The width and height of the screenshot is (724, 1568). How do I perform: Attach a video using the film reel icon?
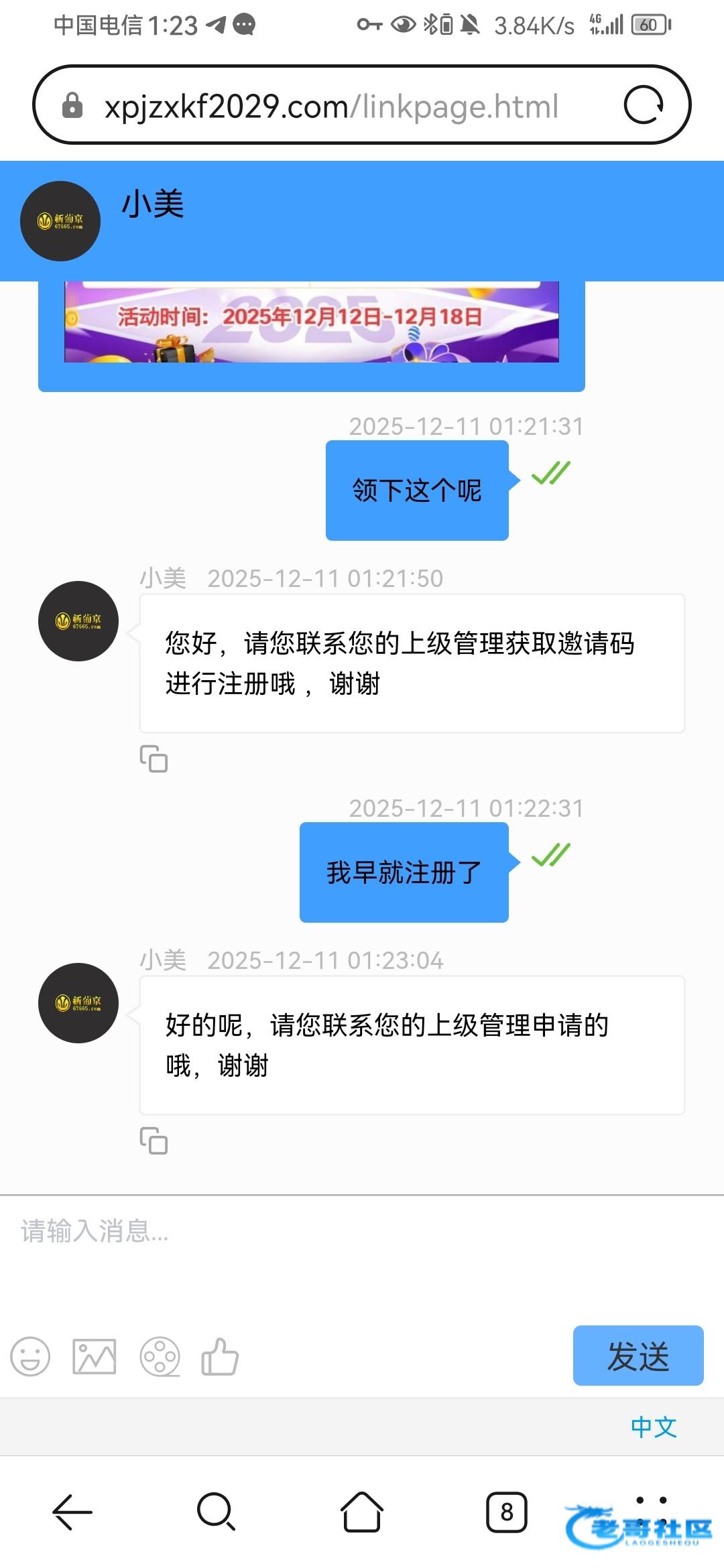click(x=160, y=1357)
